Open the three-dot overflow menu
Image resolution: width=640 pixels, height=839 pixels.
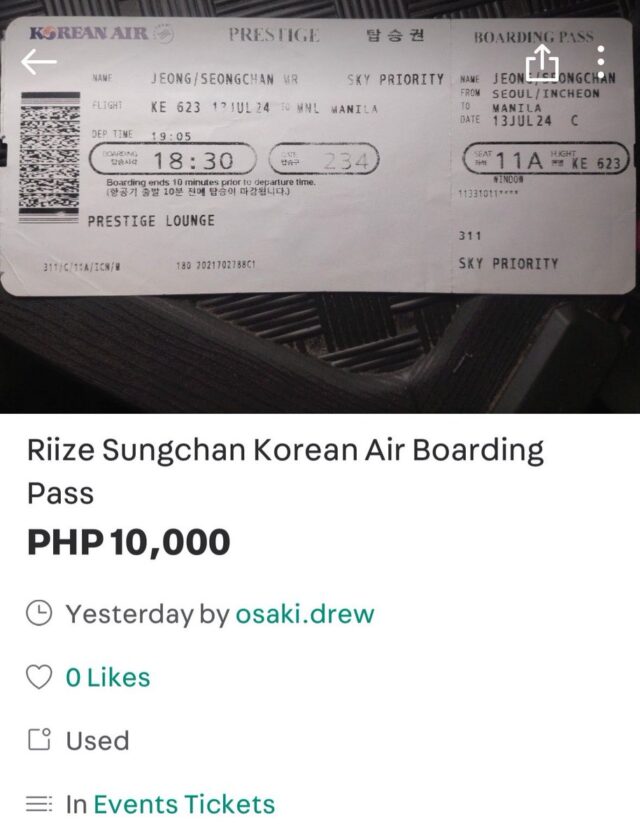tap(600, 61)
